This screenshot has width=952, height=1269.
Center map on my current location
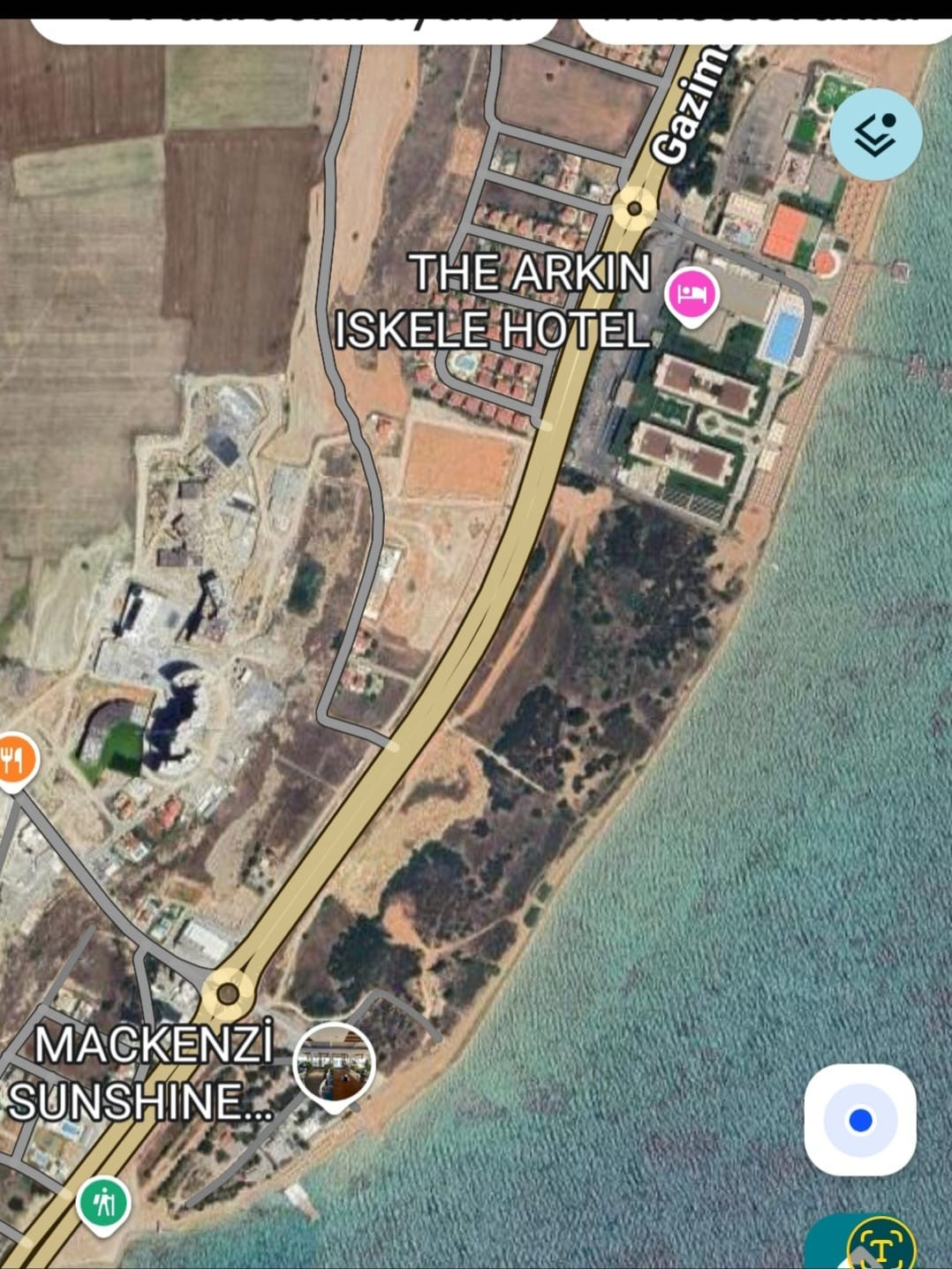[859, 1120]
